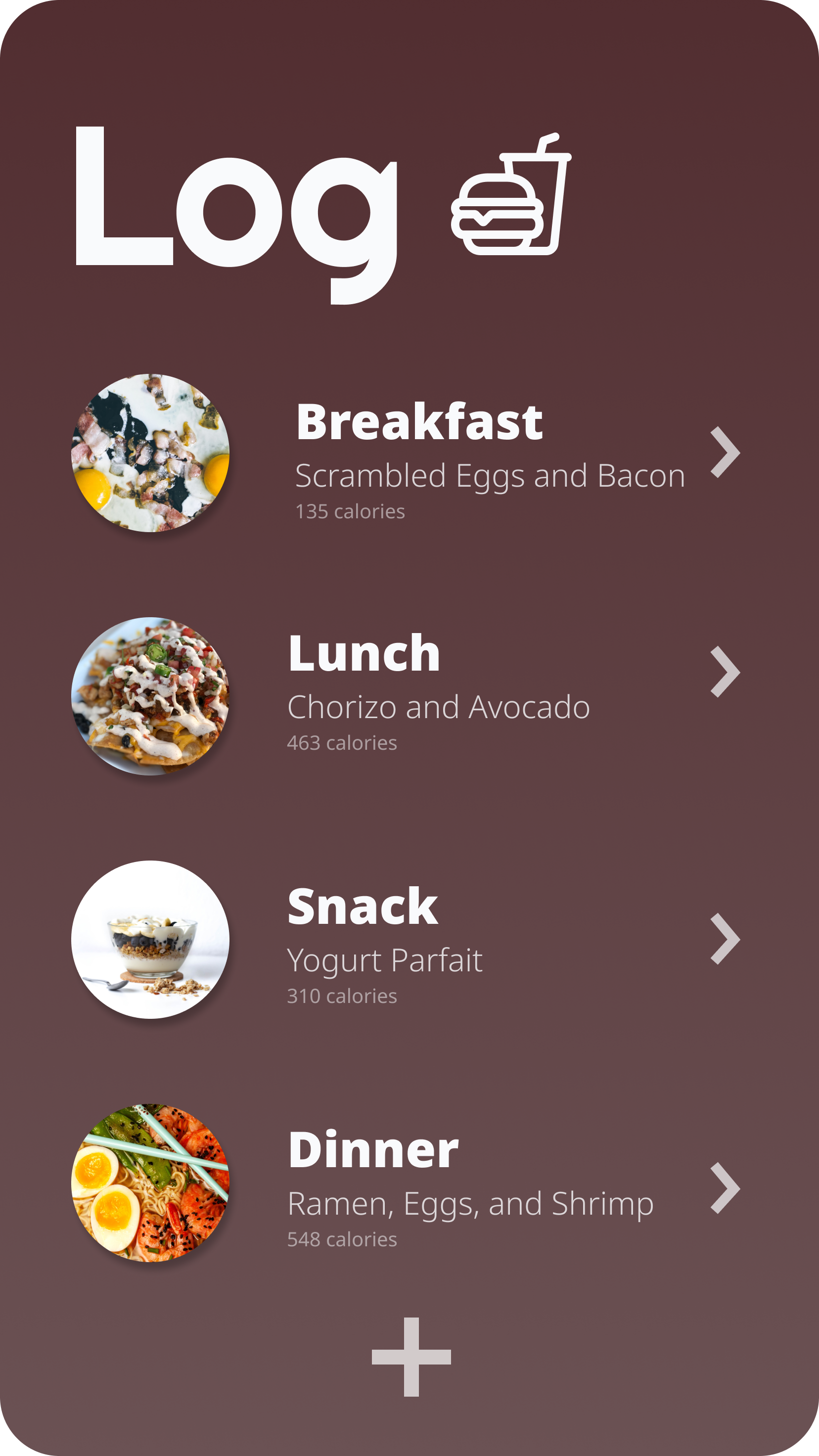
Task: View the Snack yogurt parfait entry
Action: (406, 939)
